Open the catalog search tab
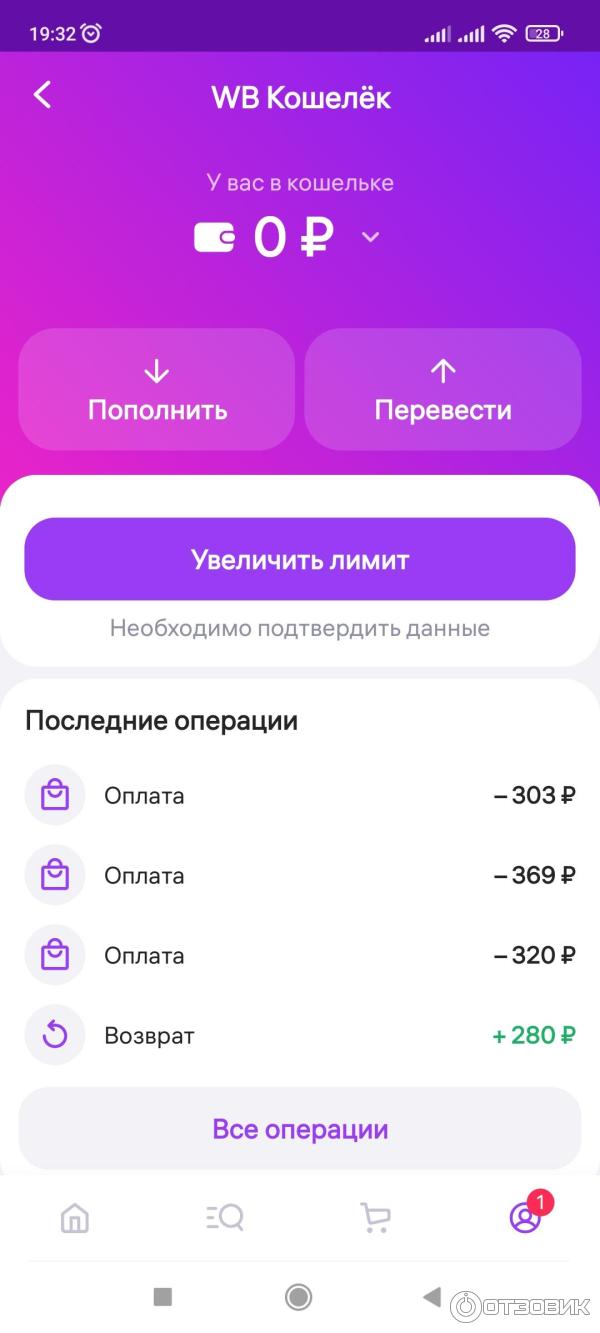This screenshot has height=1333, width=600. [225, 1218]
